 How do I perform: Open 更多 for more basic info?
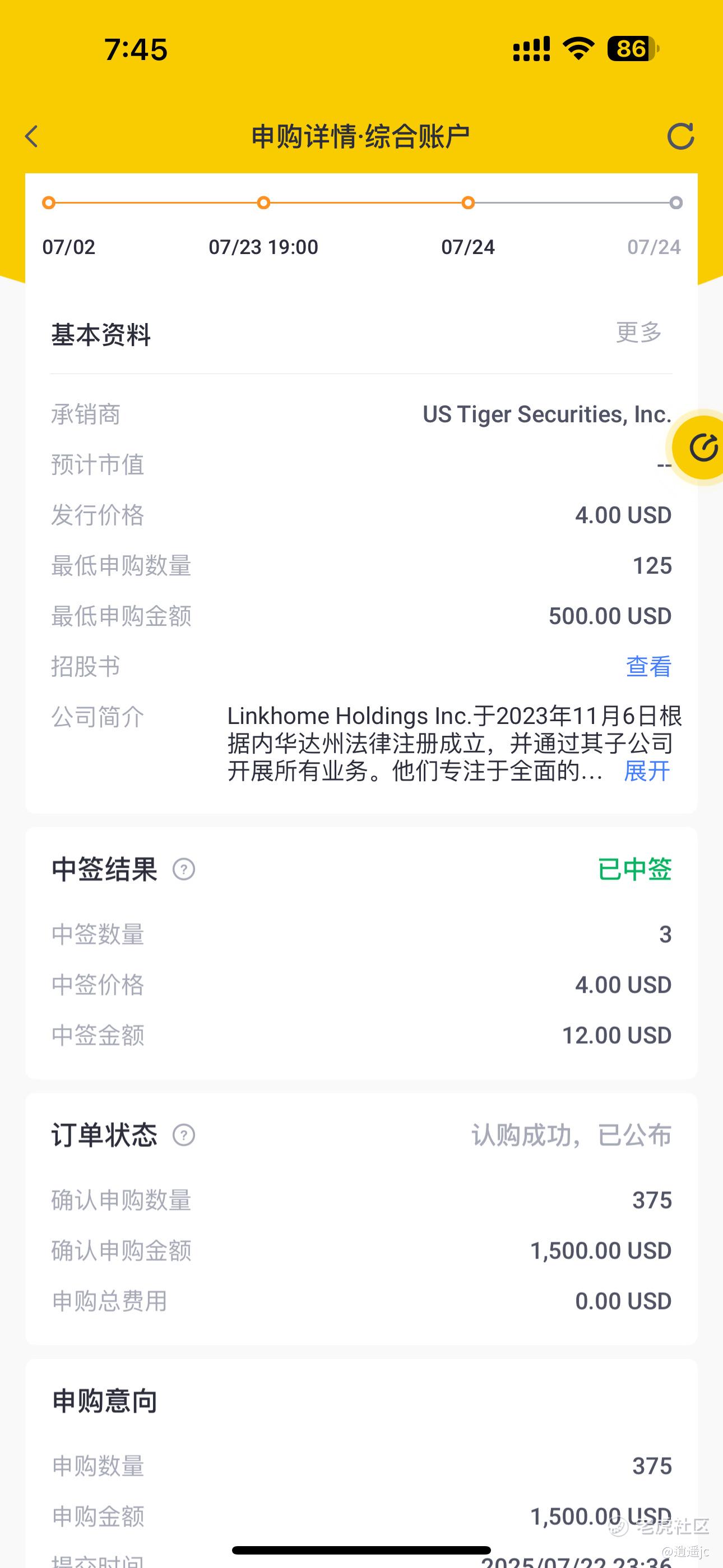pyautogui.click(x=638, y=333)
